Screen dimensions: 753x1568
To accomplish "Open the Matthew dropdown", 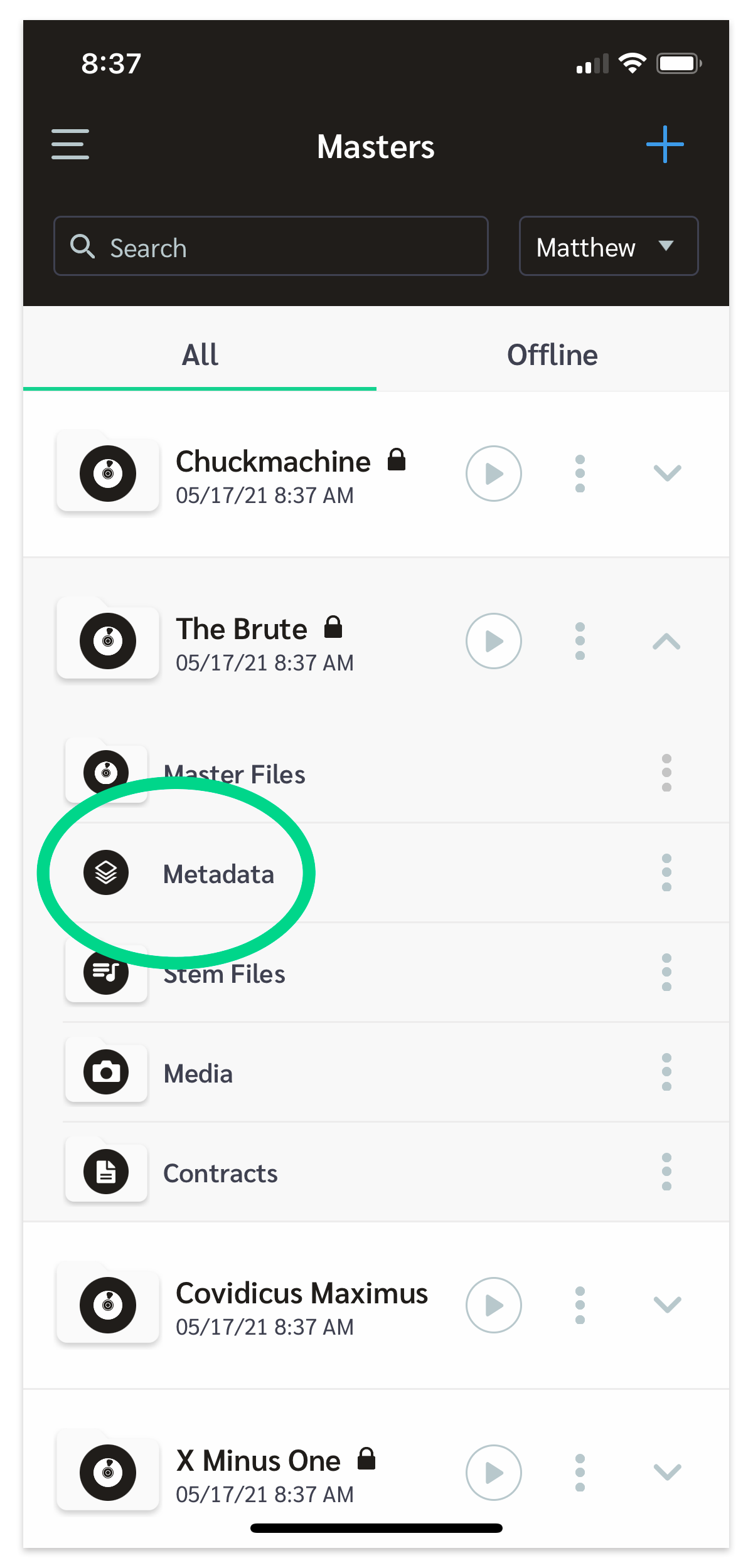I will (609, 246).
